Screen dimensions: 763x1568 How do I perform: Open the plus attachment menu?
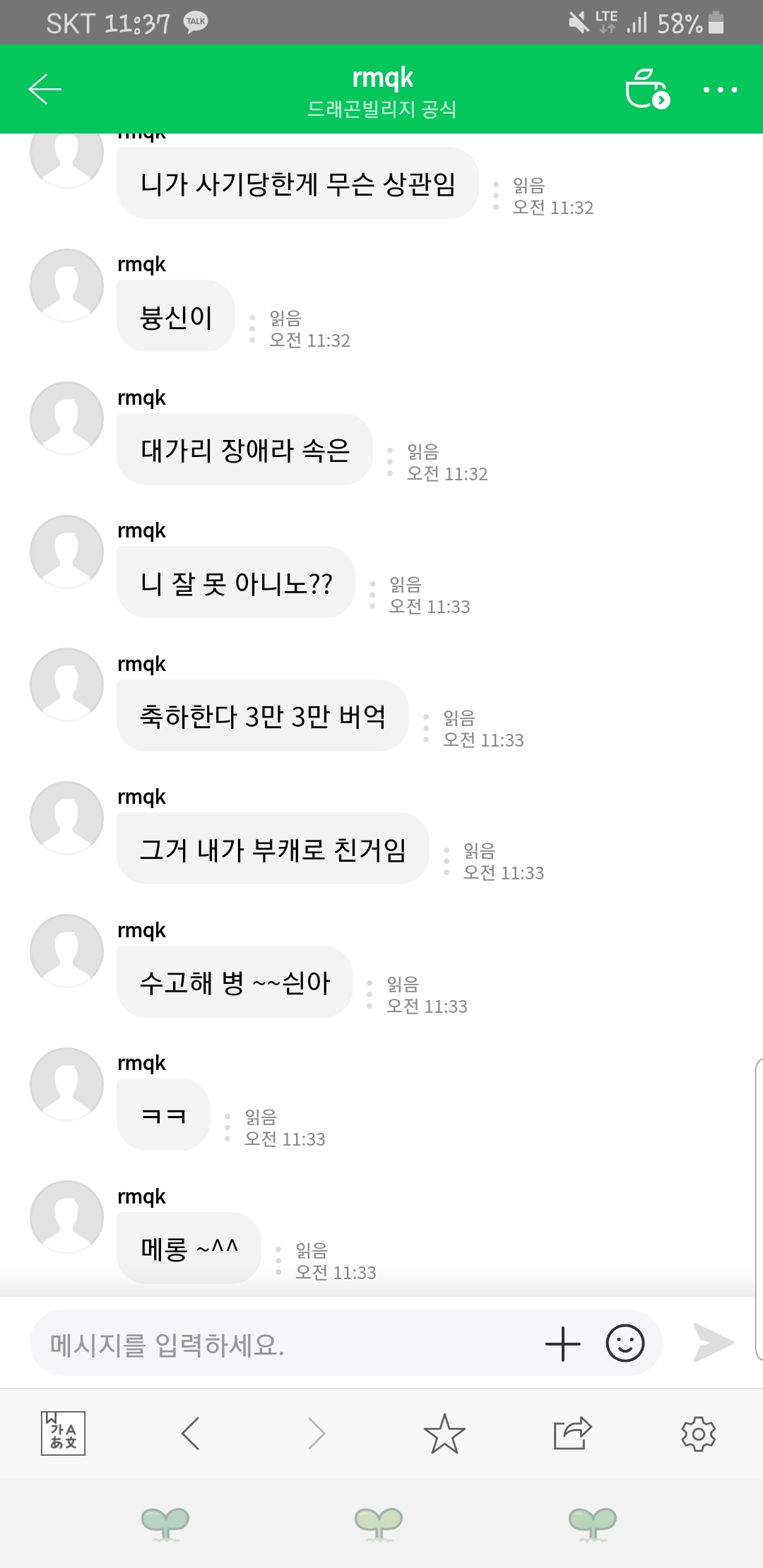point(562,1343)
